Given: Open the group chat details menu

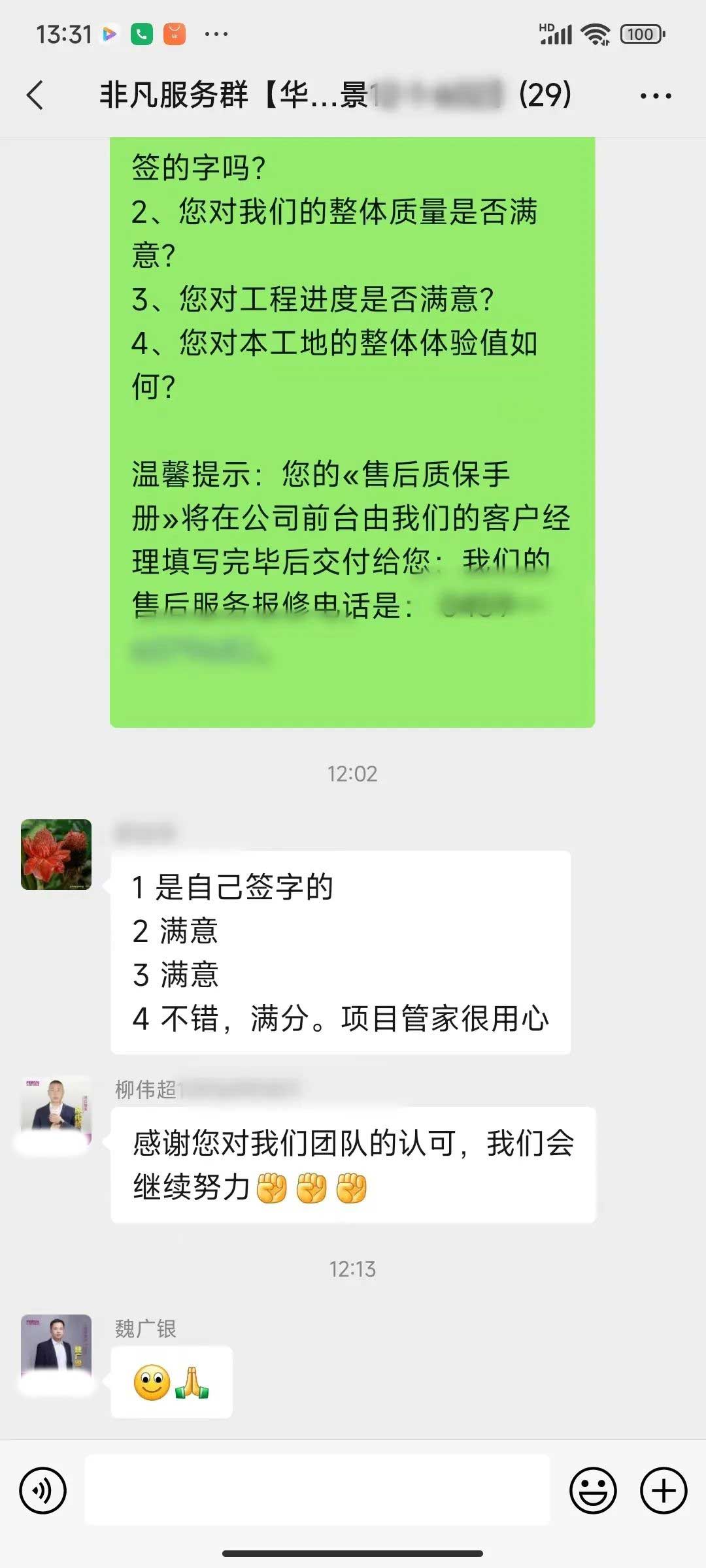Looking at the screenshot, I should click(x=656, y=95).
